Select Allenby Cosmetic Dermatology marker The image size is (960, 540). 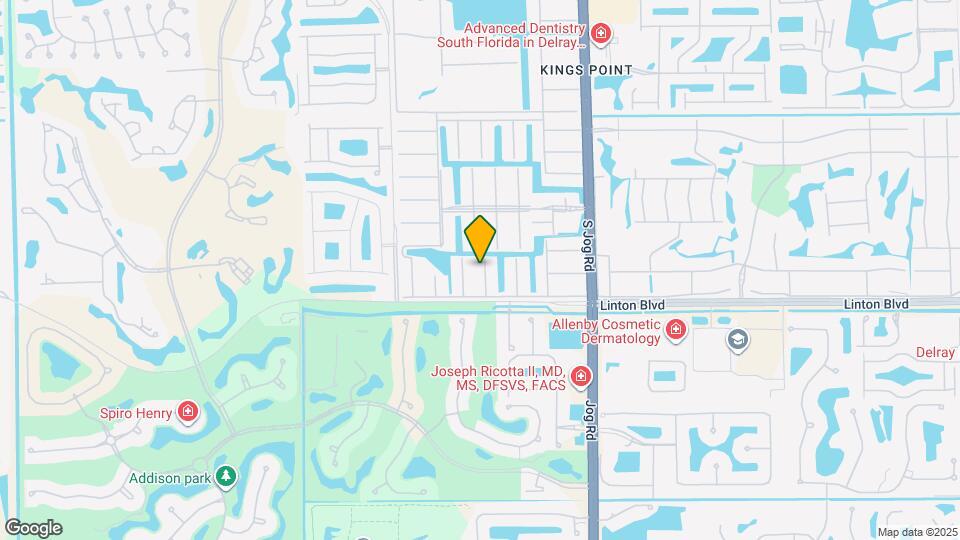pyautogui.click(x=677, y=331)
